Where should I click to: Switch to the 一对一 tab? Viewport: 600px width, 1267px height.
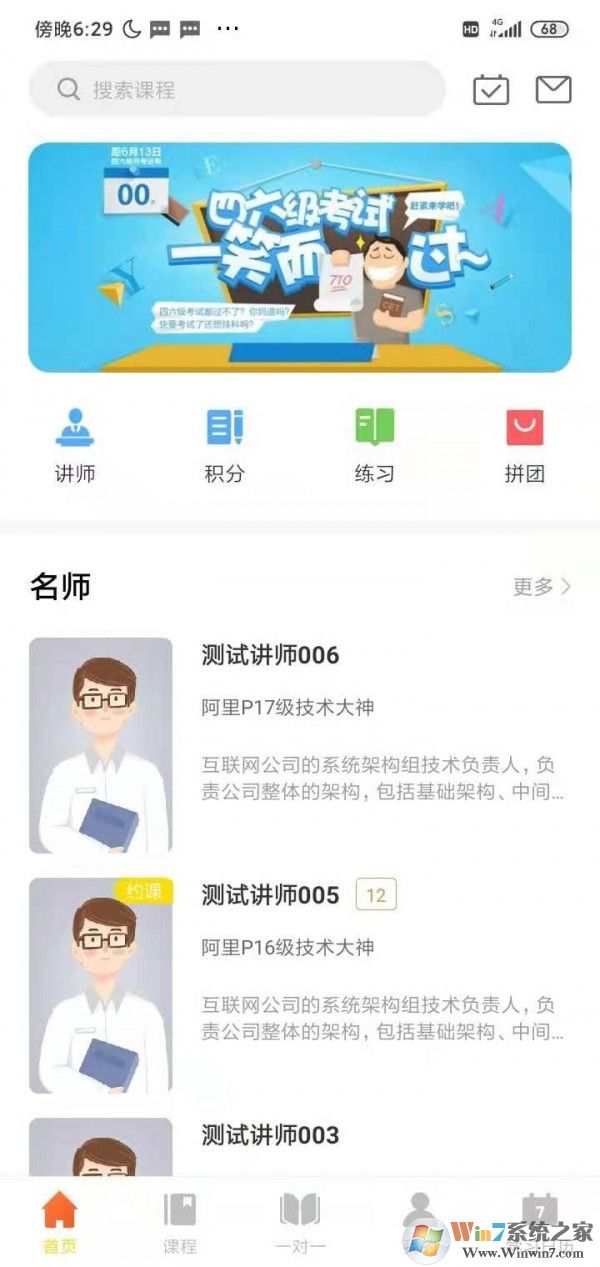click(x=300, y=1223)
